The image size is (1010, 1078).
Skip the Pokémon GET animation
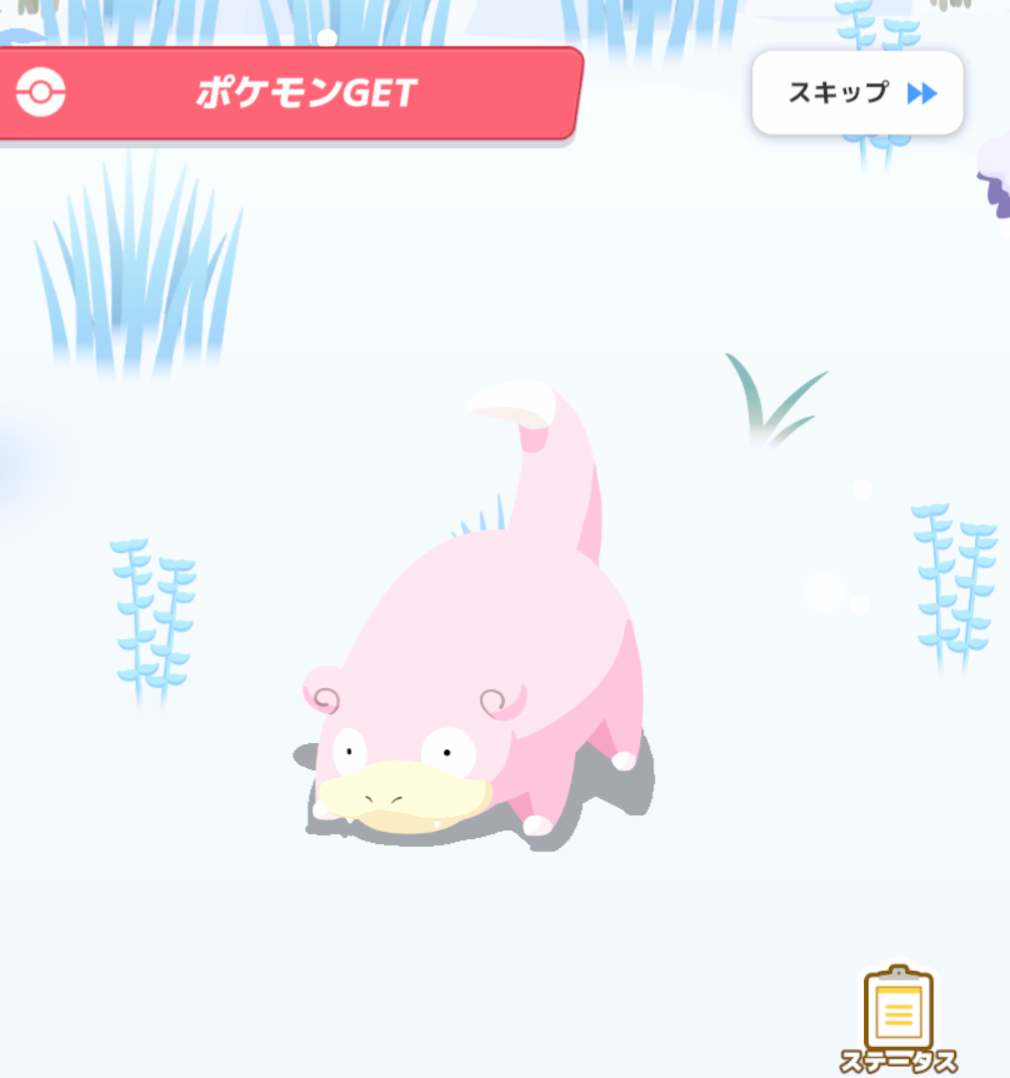[x=858, y=93]
